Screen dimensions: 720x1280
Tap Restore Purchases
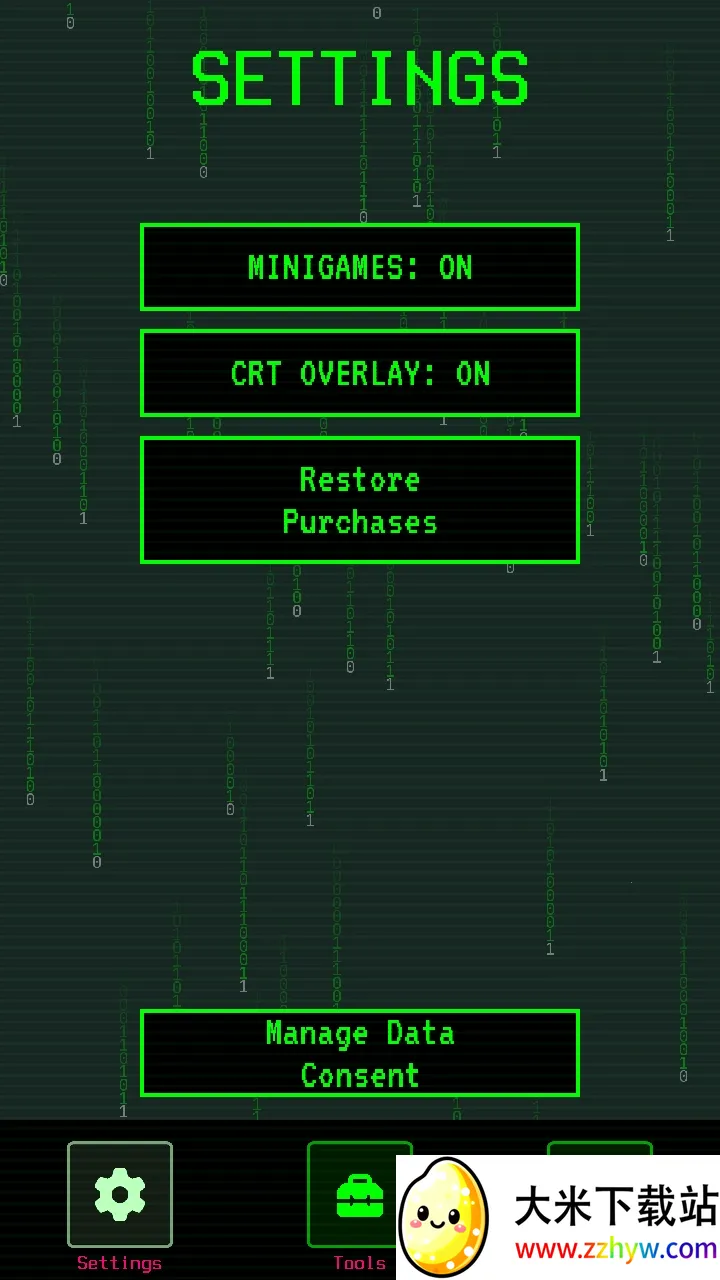(360, 500)
